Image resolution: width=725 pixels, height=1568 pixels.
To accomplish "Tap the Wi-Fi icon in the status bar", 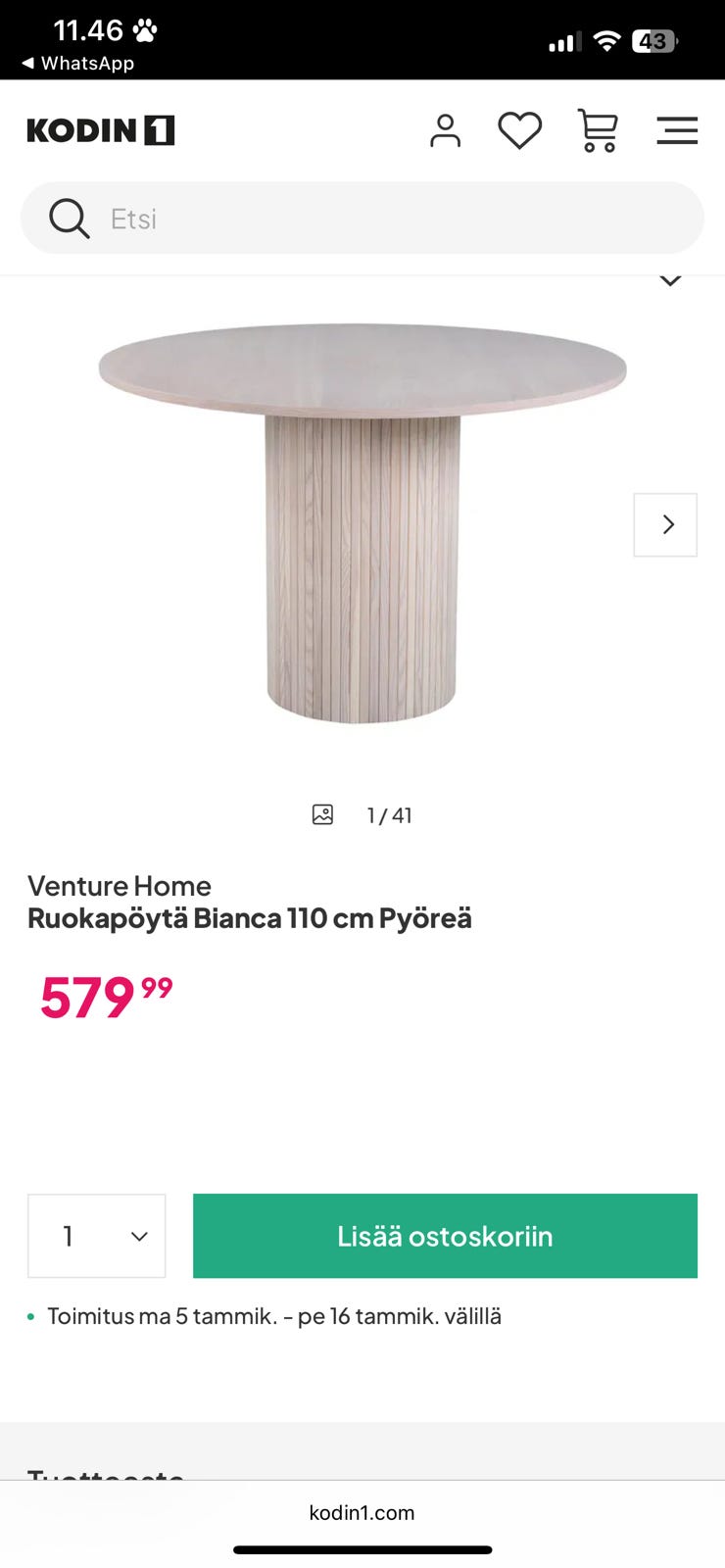I will click(x=606, y=41).
